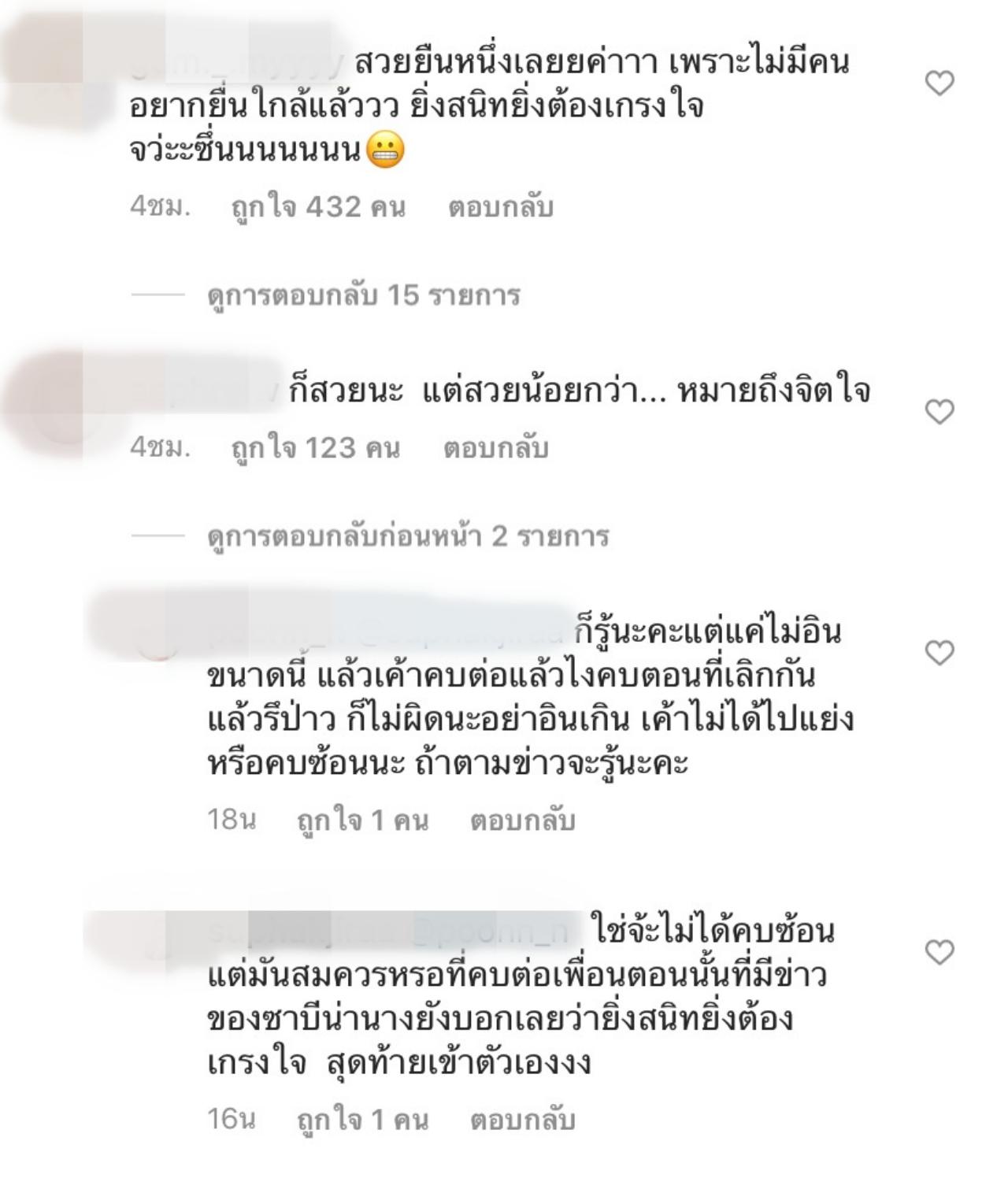Viewport: 1008px width, 1204px height.
Task: Open likes list of 123-like comment
Action: pos(315,448)
